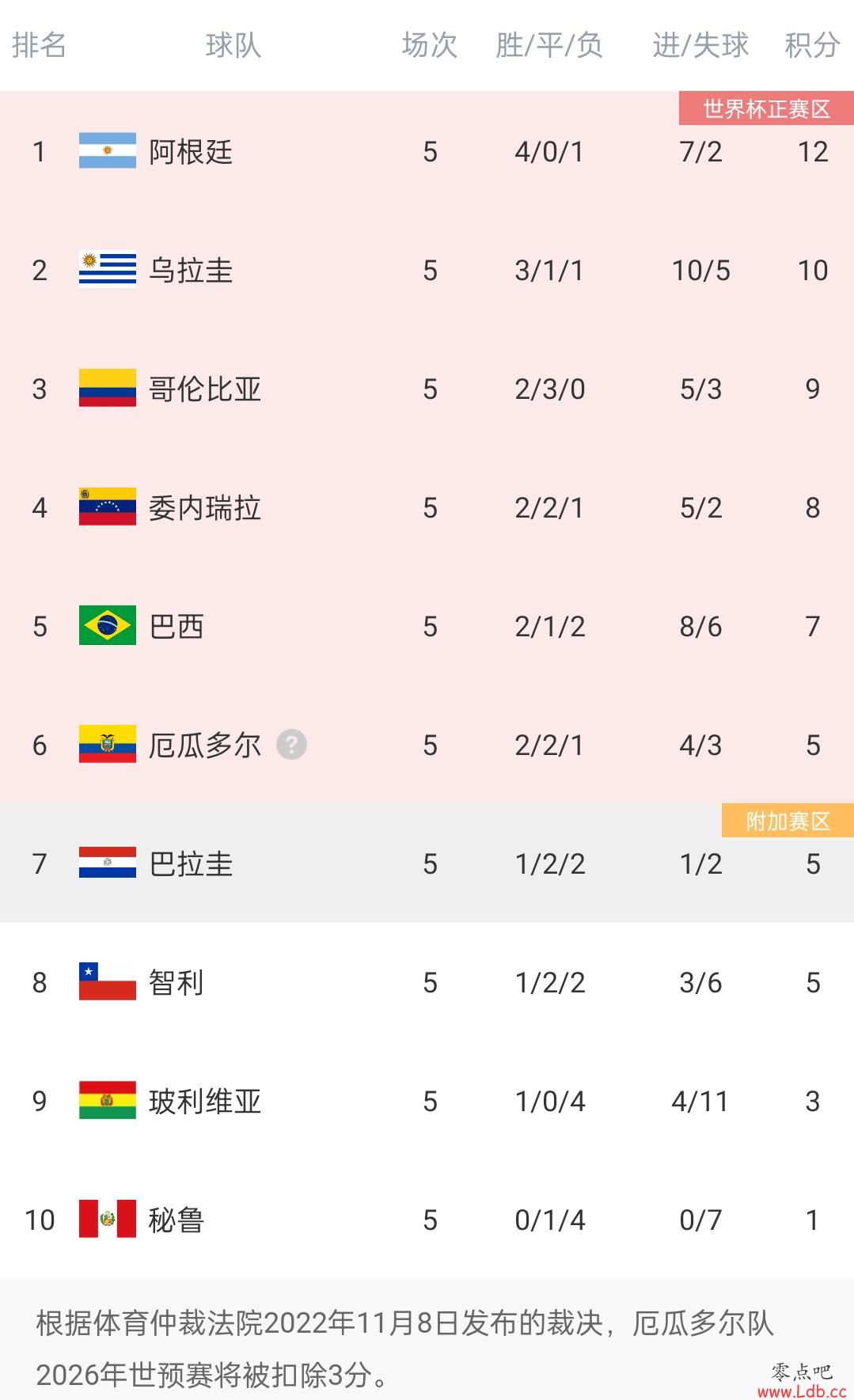Image resolution: width=854 pixels, height=1400 pixels.
Task: Open the 阿根廷 team row
Action: (x=427, y=151)
